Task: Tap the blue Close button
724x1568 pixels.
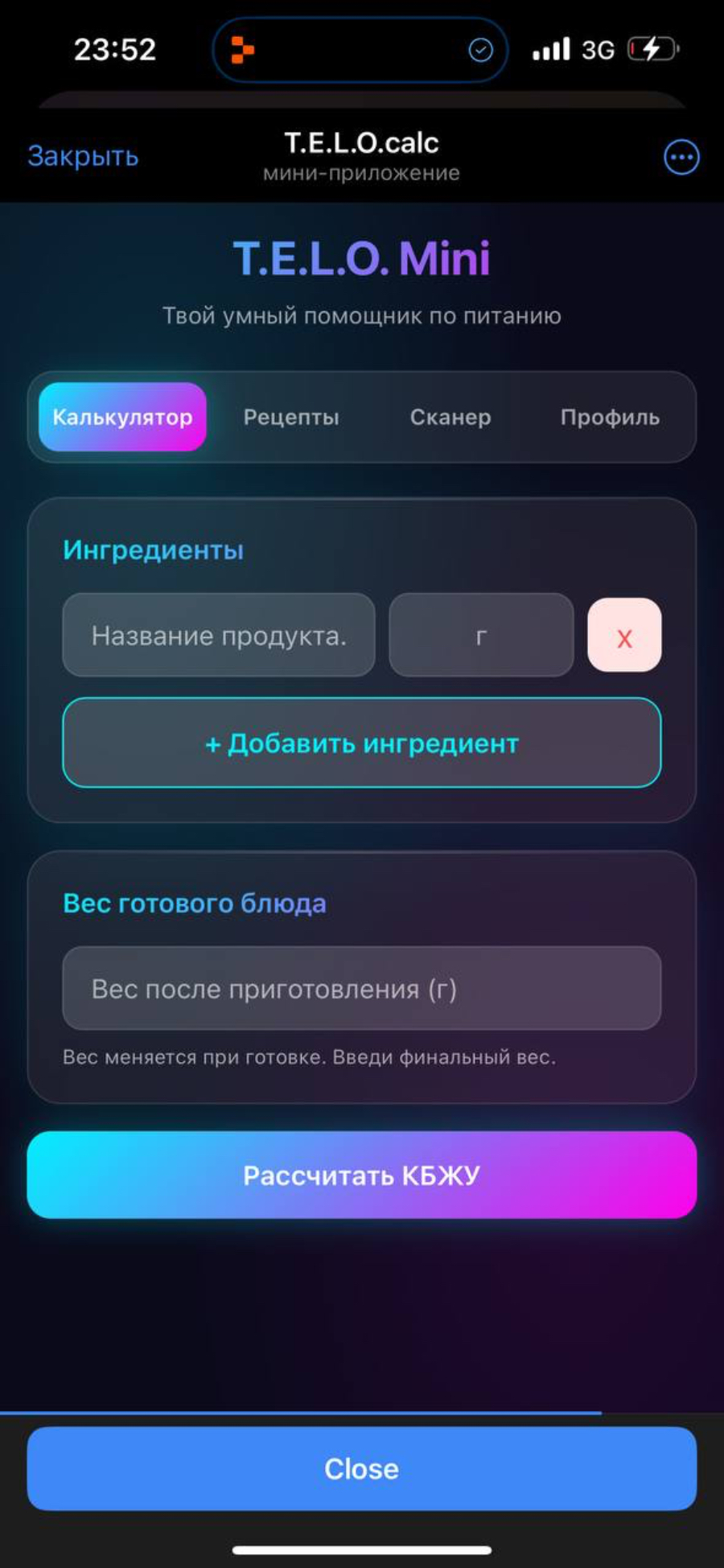Action: pos(362,1468)
